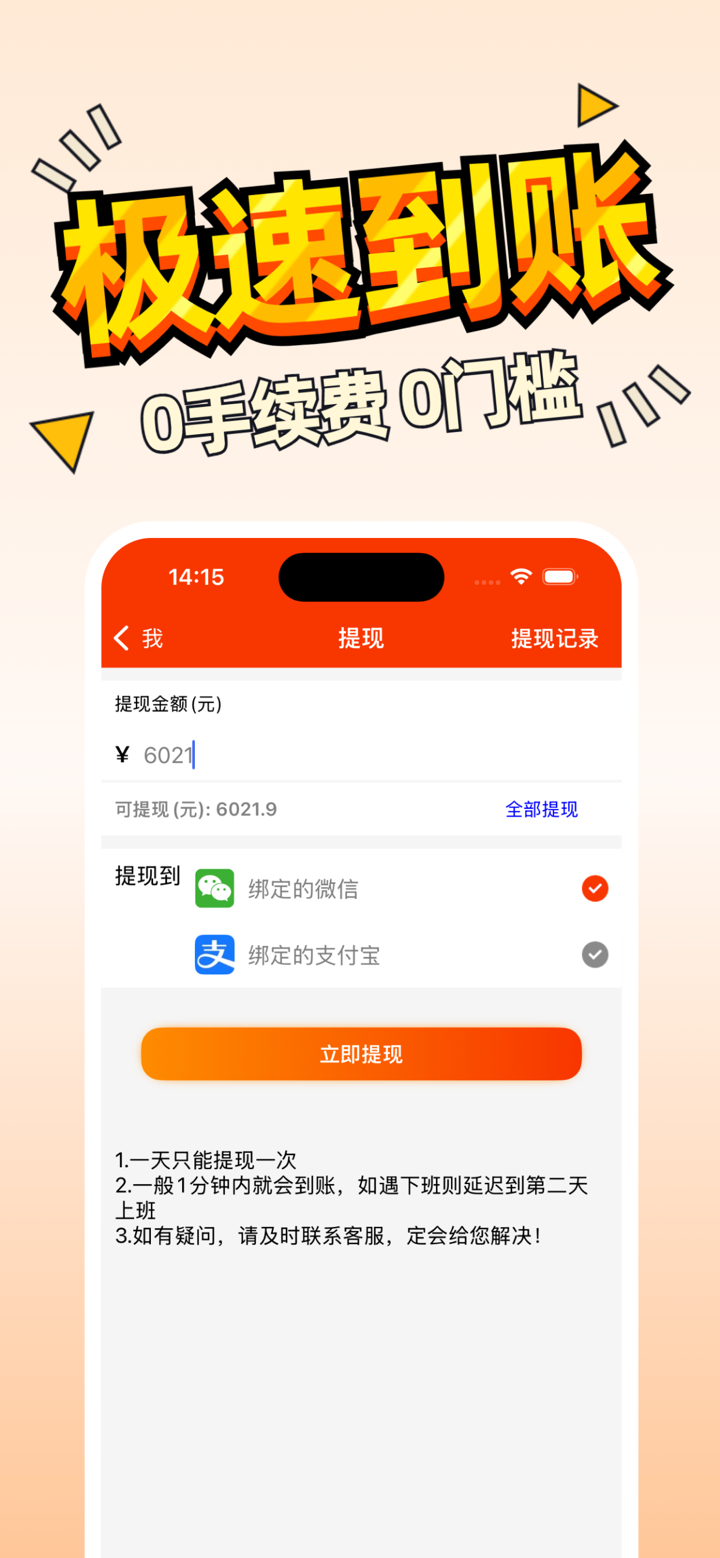The height and width of the screenshot is (1558, 720).
Task: Click the 全部提现 link
Action: click(541, 809)
